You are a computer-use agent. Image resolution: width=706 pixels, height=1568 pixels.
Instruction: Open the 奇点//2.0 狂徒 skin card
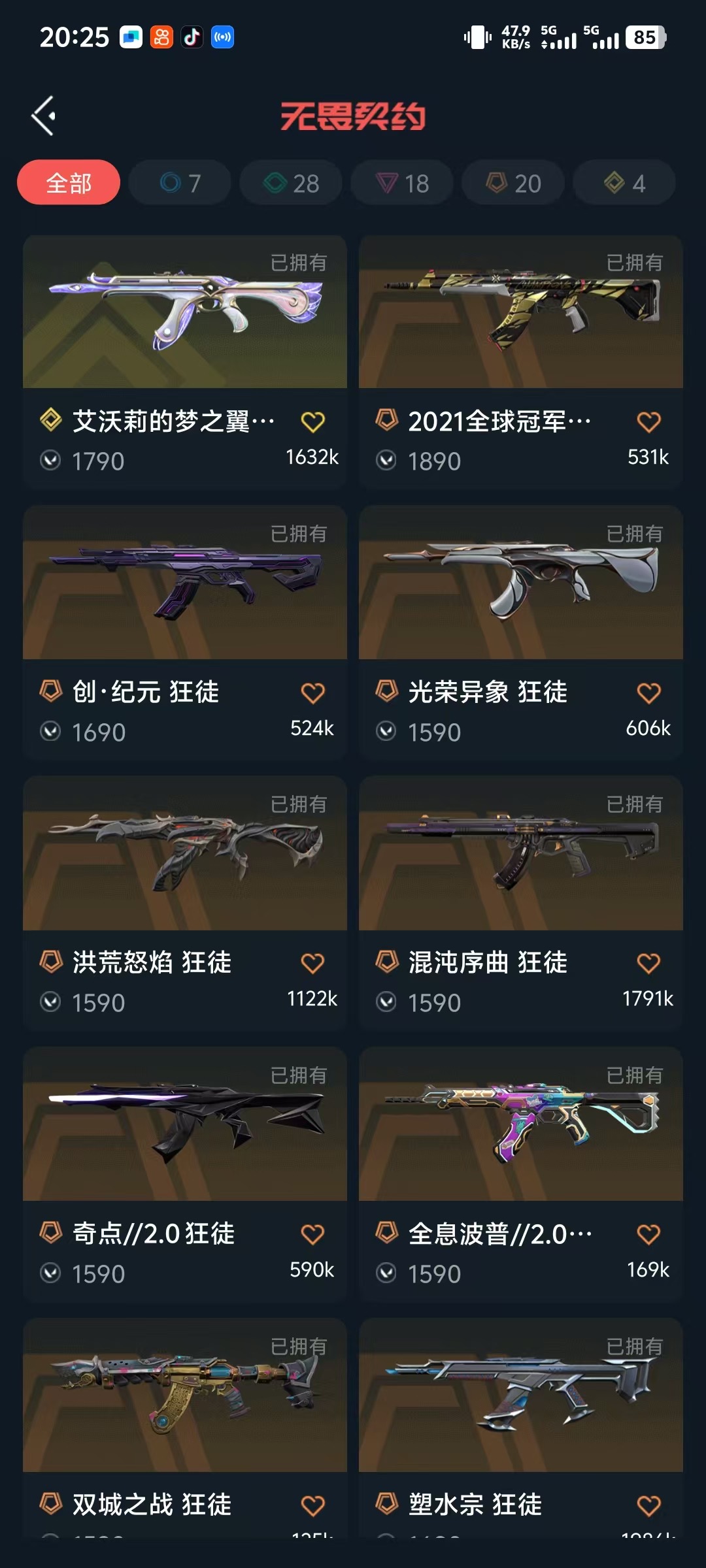185,1124
